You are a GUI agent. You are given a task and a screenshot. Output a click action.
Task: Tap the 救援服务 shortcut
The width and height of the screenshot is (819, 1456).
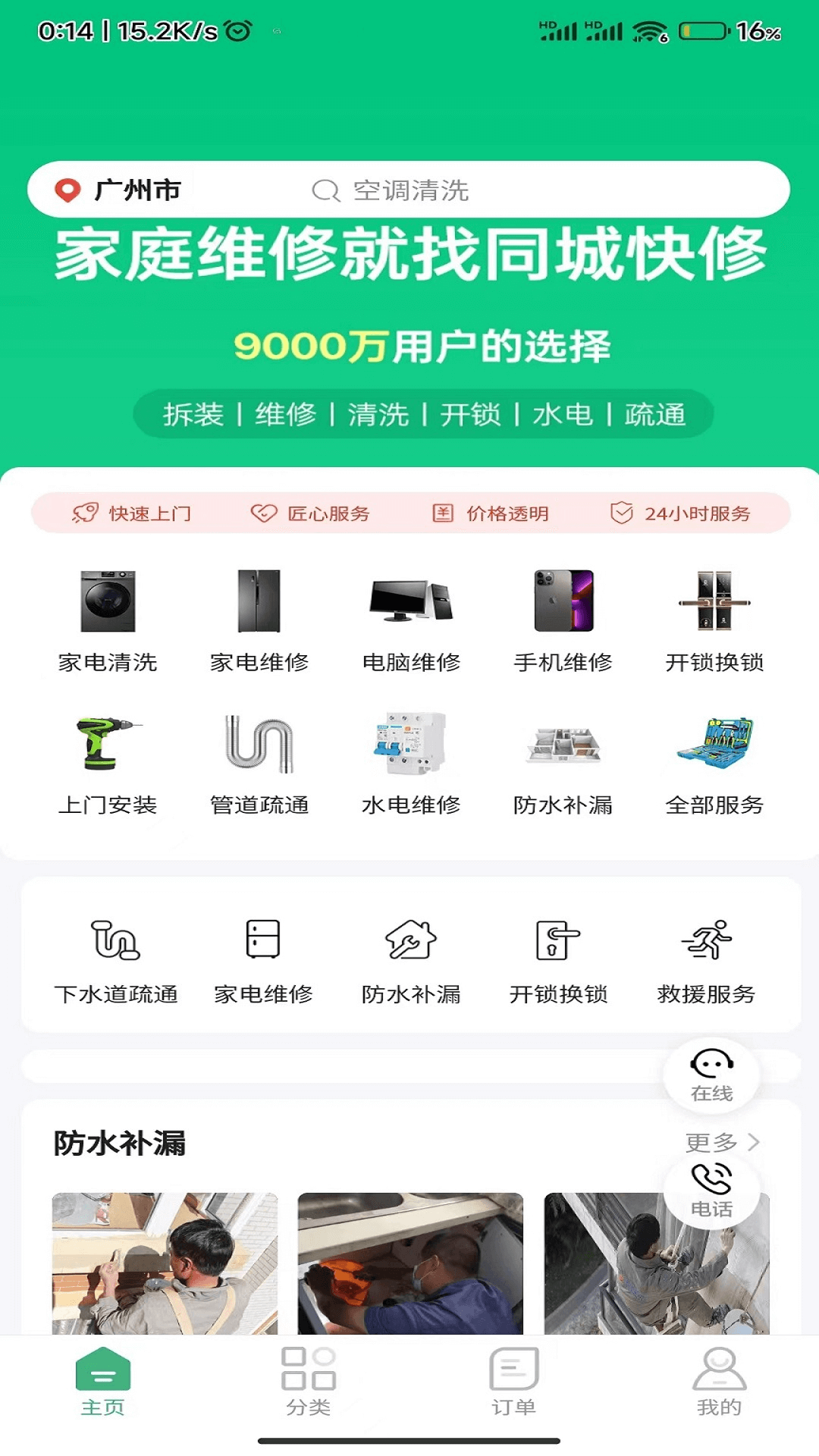coord(706,960)
